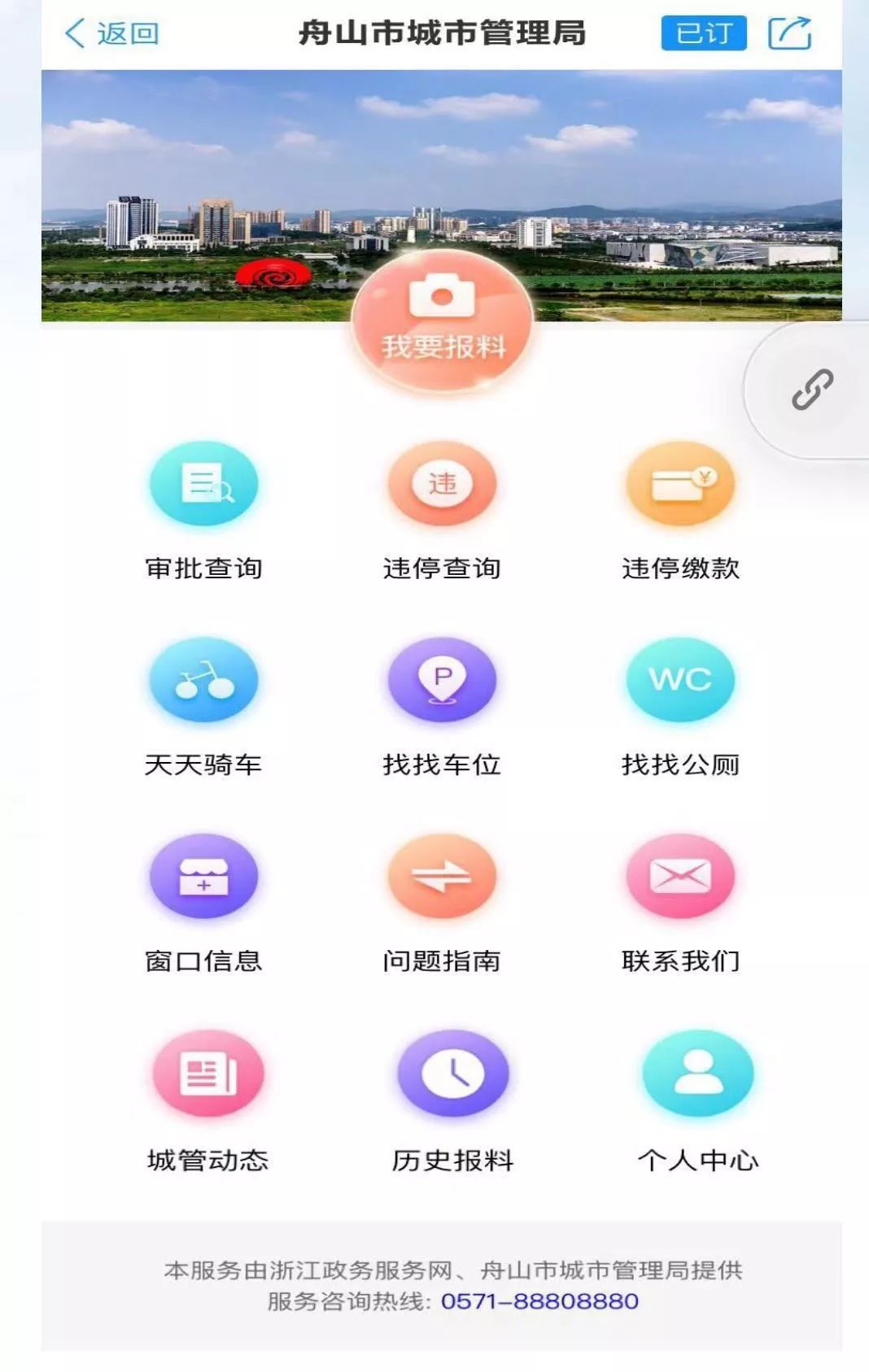
Task: Select 联系我们 to contact the bureau
Action: point(680,877)
